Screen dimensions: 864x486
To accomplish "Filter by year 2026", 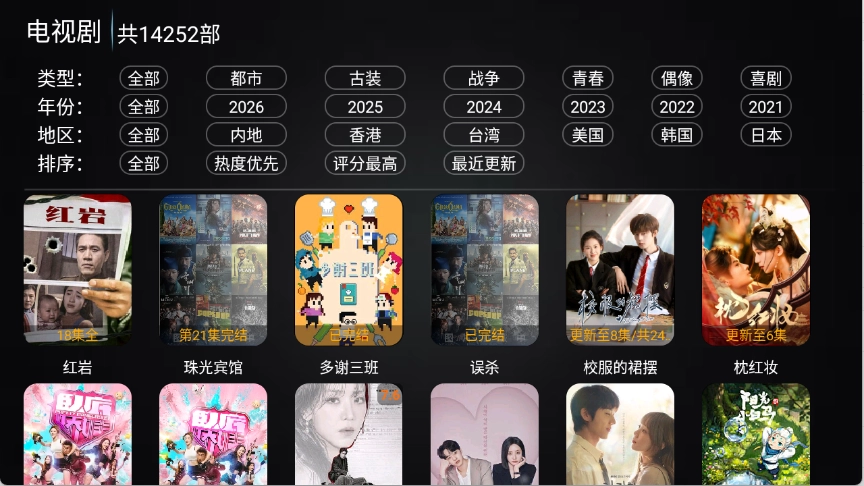I will tap(246, 107).
